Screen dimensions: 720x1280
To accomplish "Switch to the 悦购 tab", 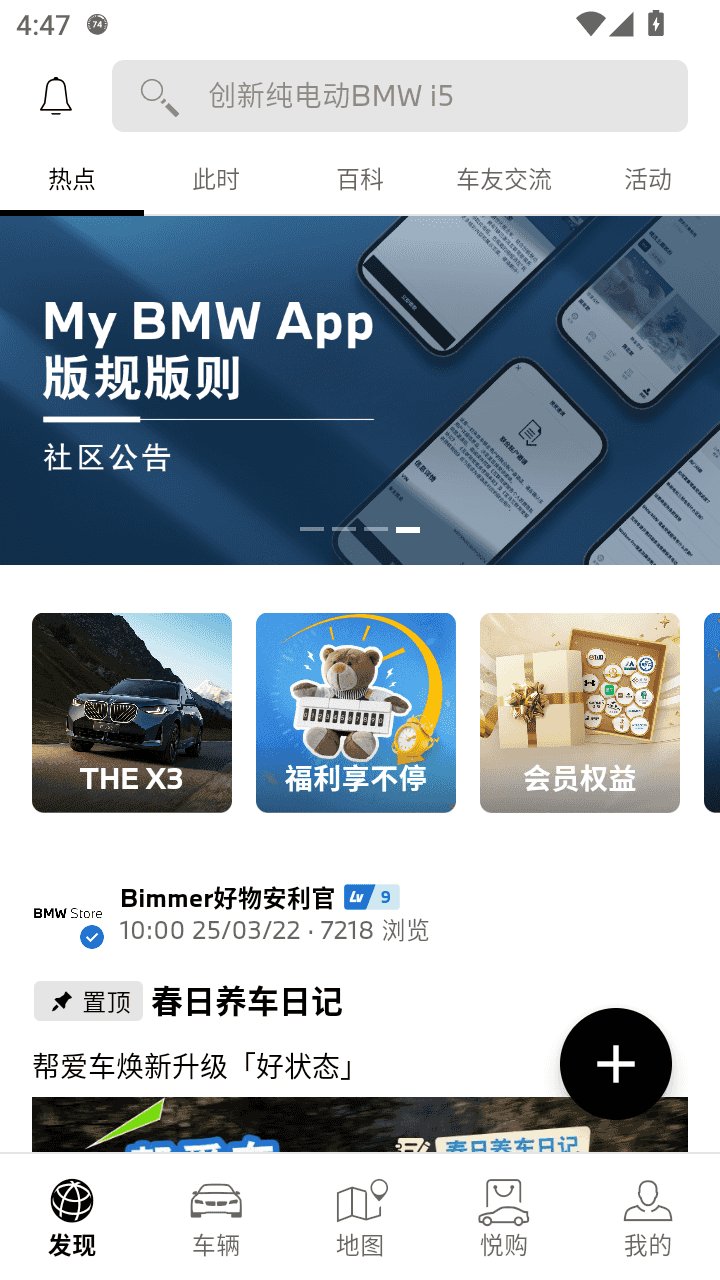I will [x=504, y=1218].
